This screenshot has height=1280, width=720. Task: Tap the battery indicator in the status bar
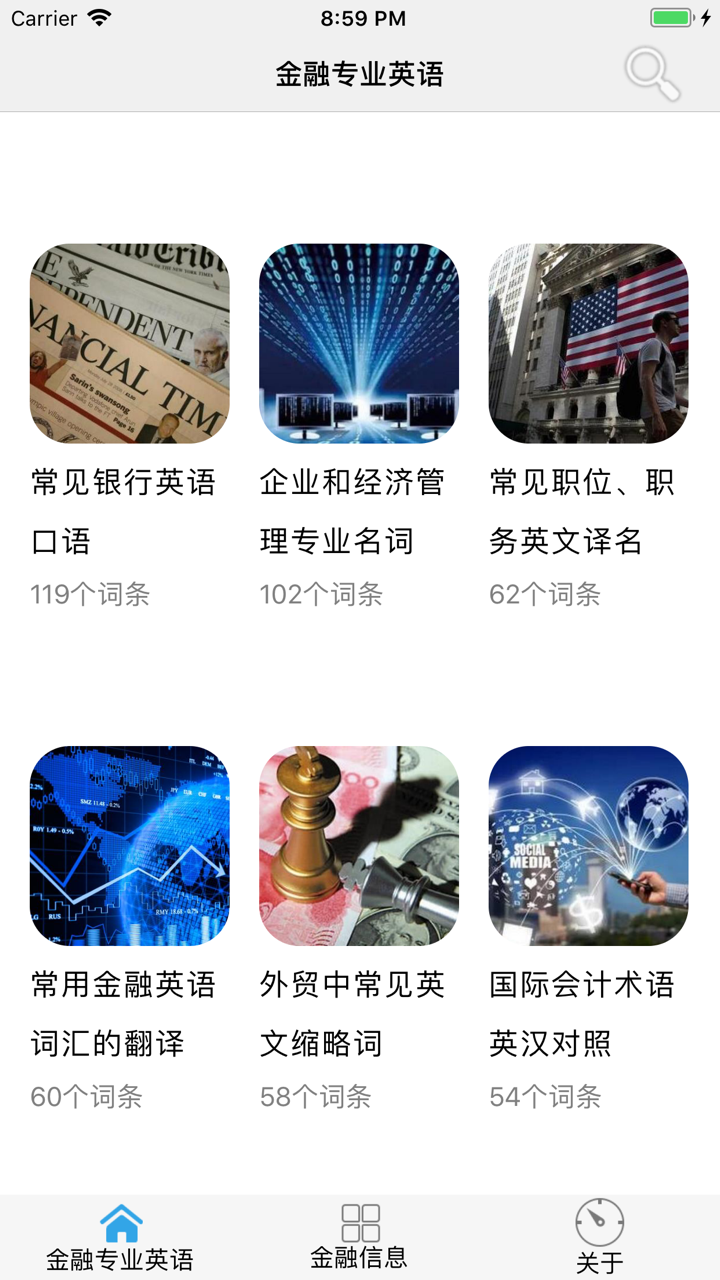669,18
